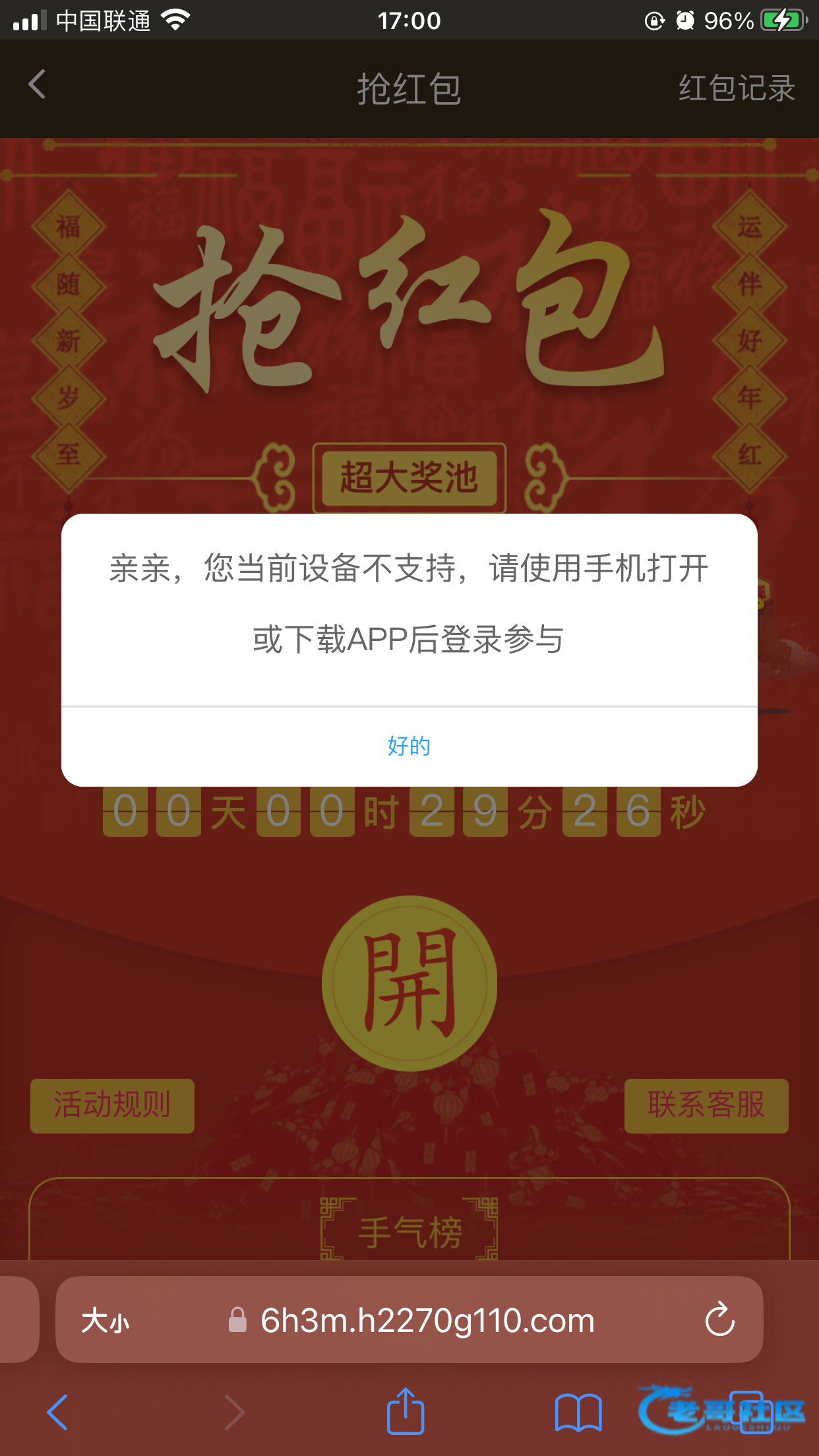Open 活动规则 activity rules
Image resolution: width=819 pixels, height=1456 pixels.
tap(112, 1105)
